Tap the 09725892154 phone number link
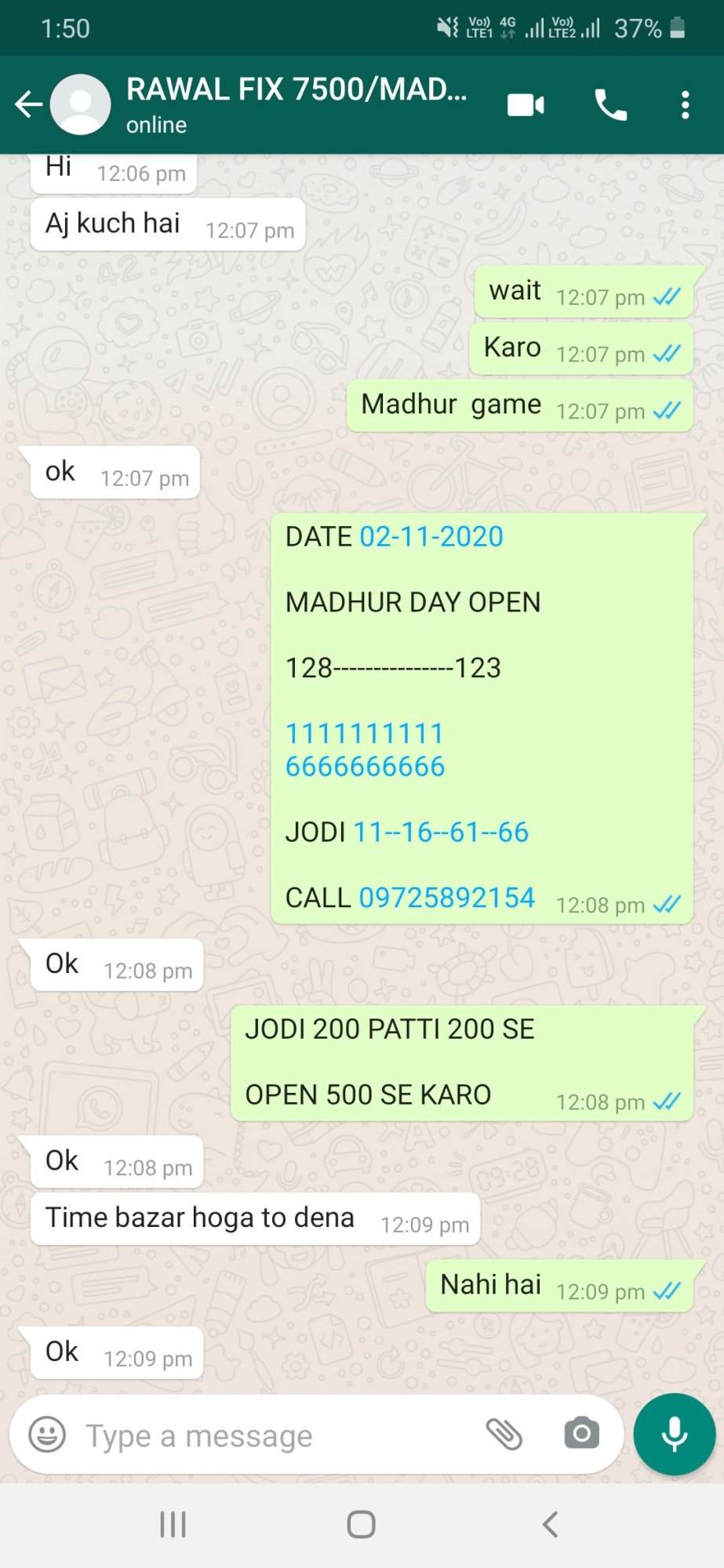 447,898
